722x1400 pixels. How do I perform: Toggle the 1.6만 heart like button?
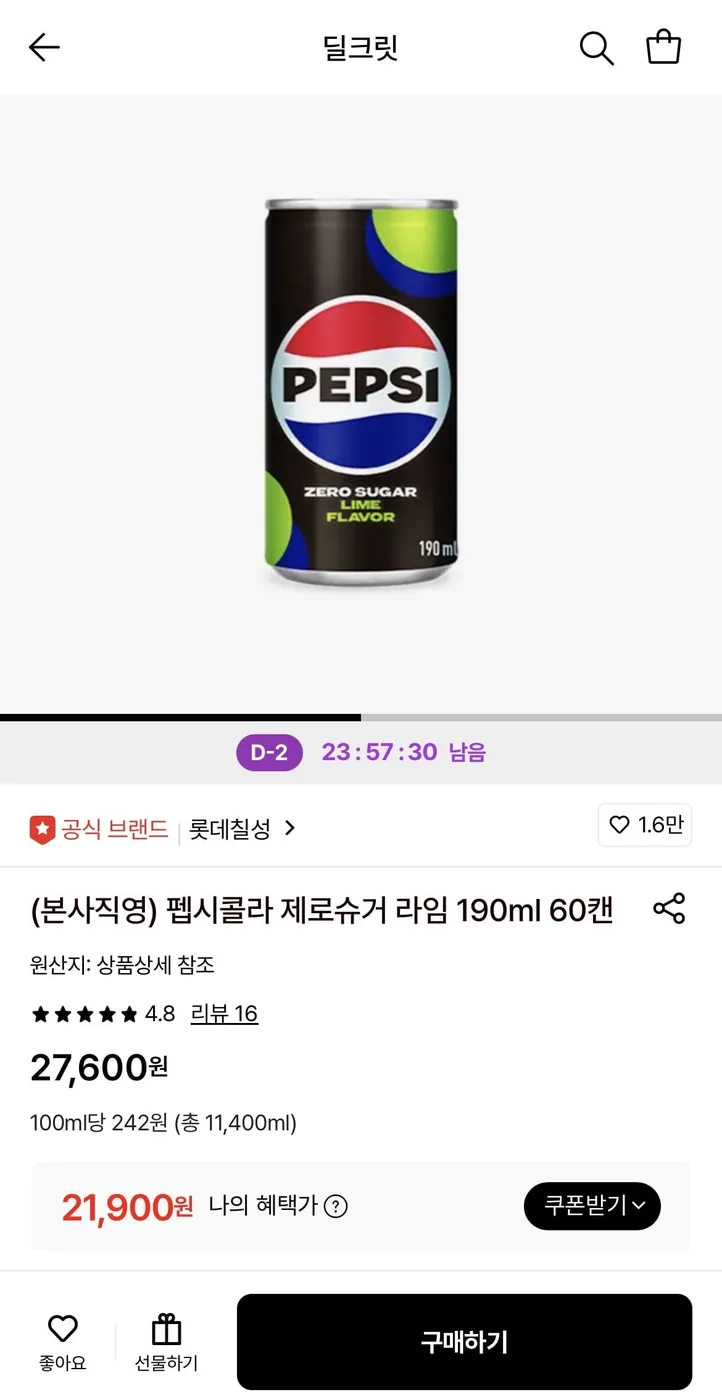click(644, 824)
